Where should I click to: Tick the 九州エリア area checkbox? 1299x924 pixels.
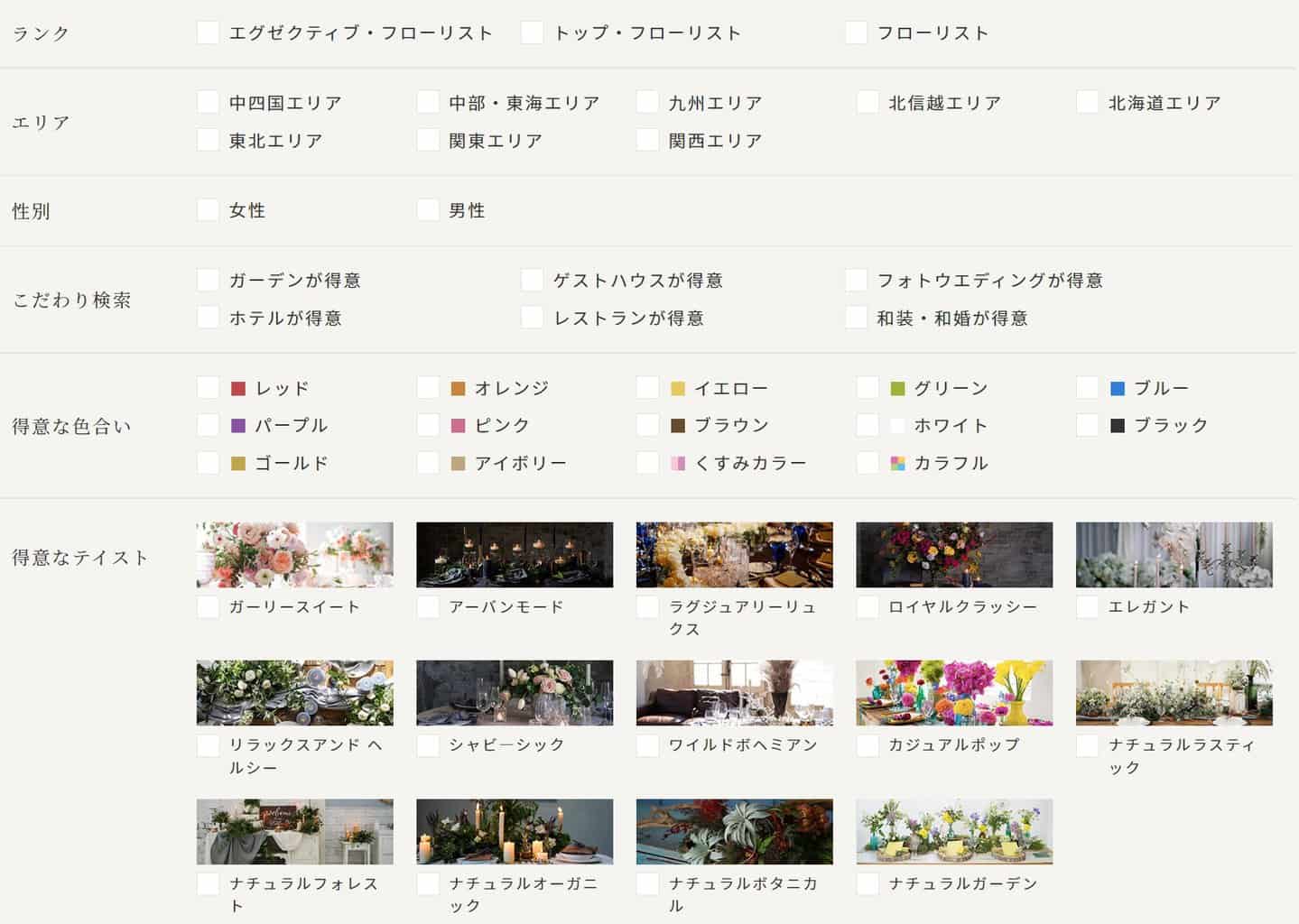(647, 103)
